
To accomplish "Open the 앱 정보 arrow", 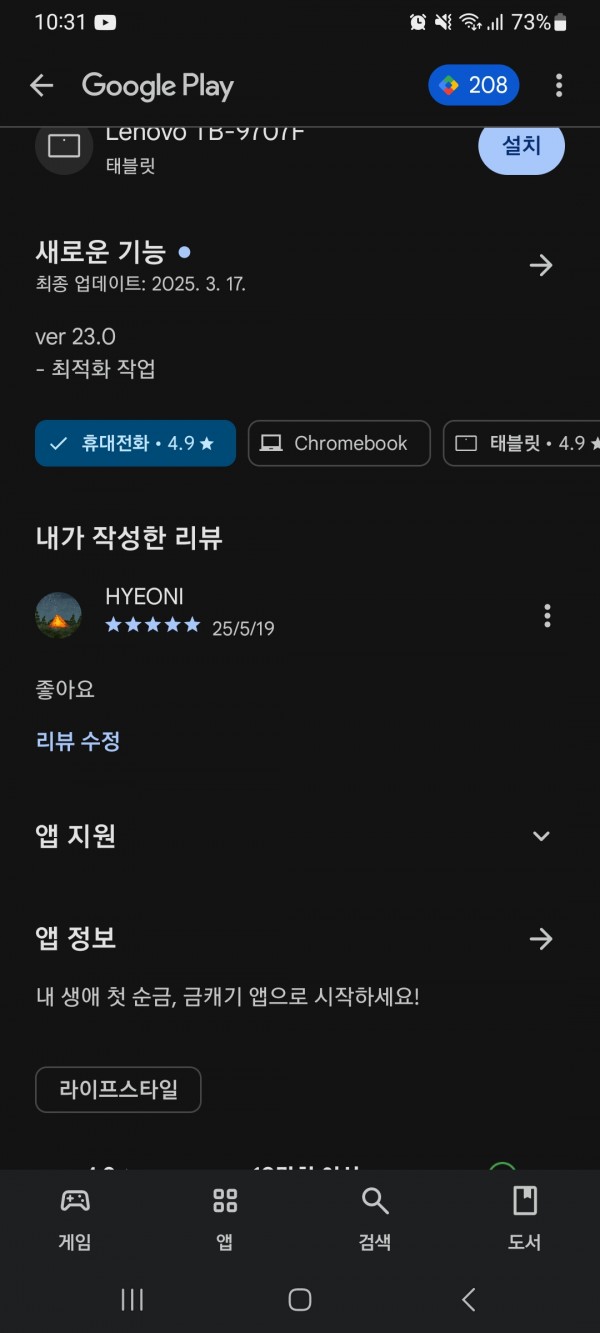I will [541, 938].
